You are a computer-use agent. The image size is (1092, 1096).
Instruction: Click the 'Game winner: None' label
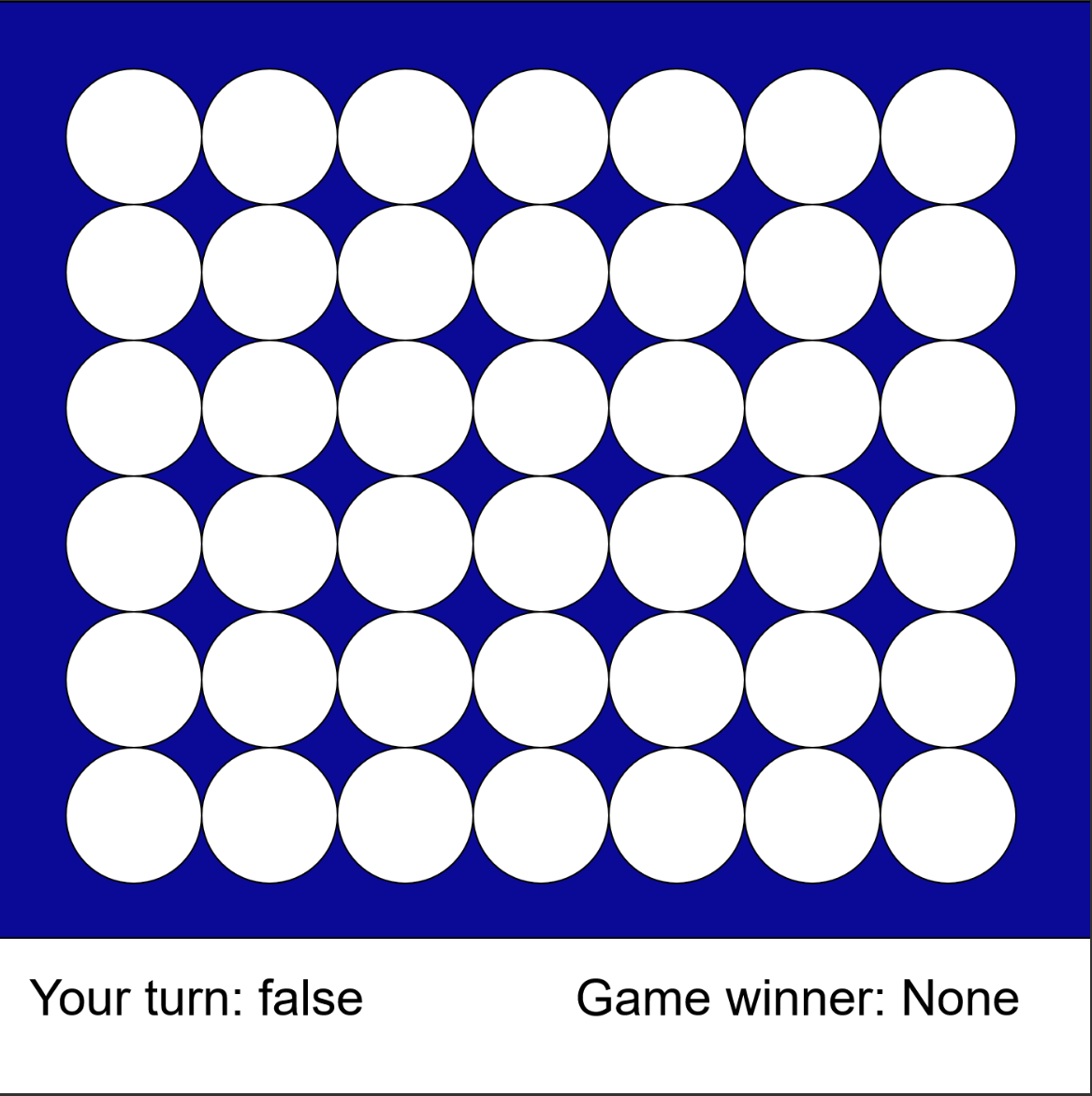[x=797, y=998]
